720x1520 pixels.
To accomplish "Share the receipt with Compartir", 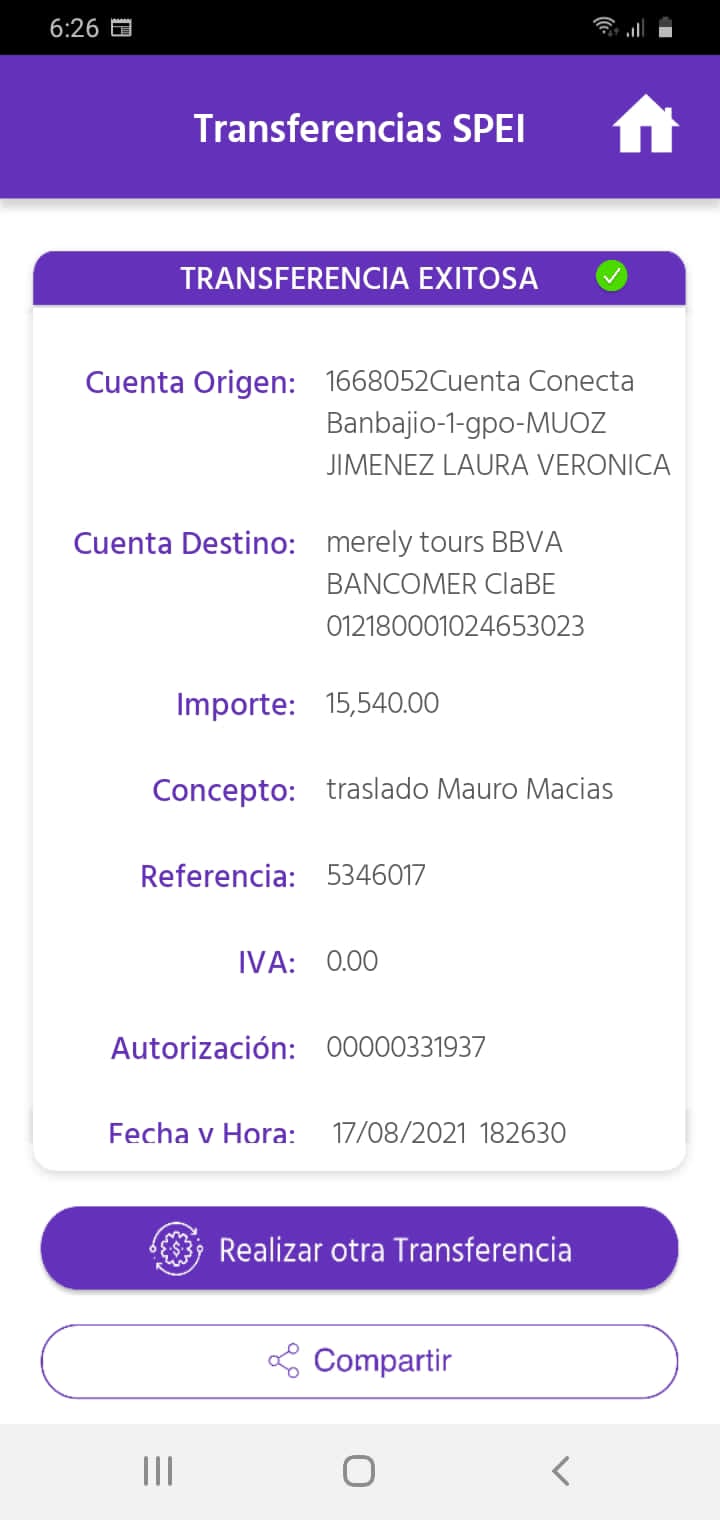I will coord(359,1361).
